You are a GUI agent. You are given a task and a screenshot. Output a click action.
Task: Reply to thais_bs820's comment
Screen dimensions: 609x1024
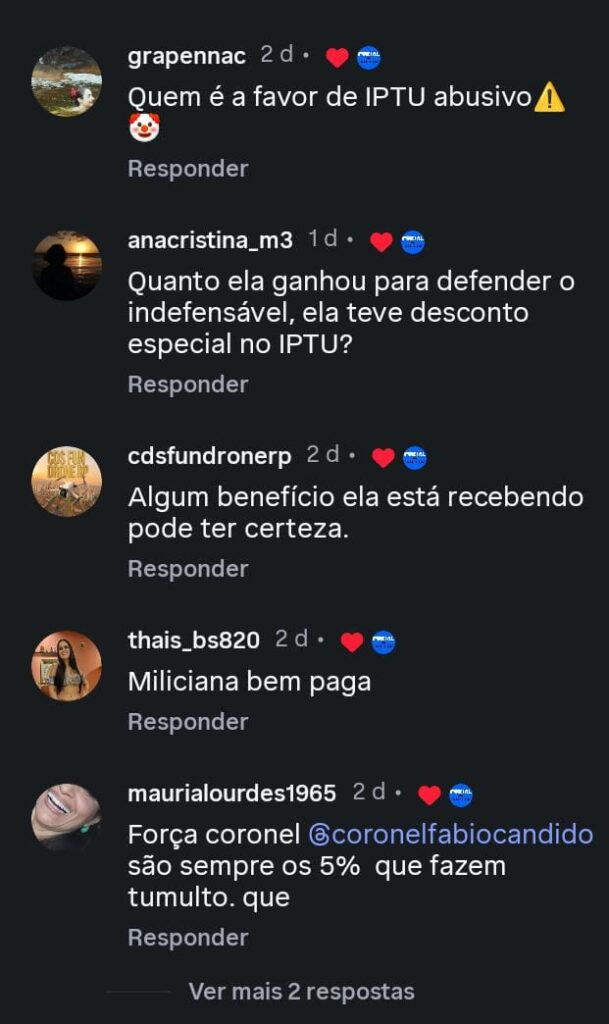pos(187,721)
